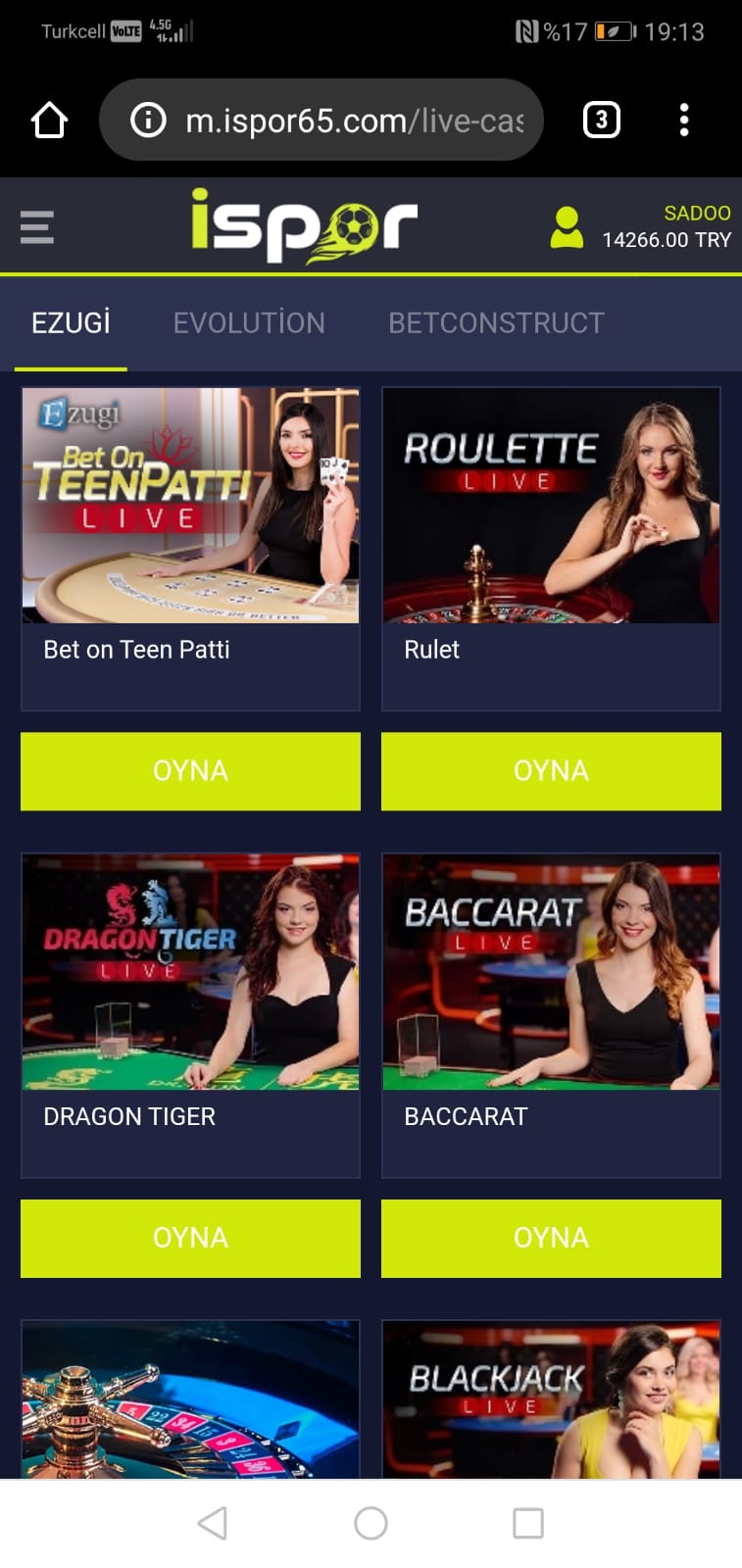
Task: Open the hamburger side menu
Action: click(37, 226)
